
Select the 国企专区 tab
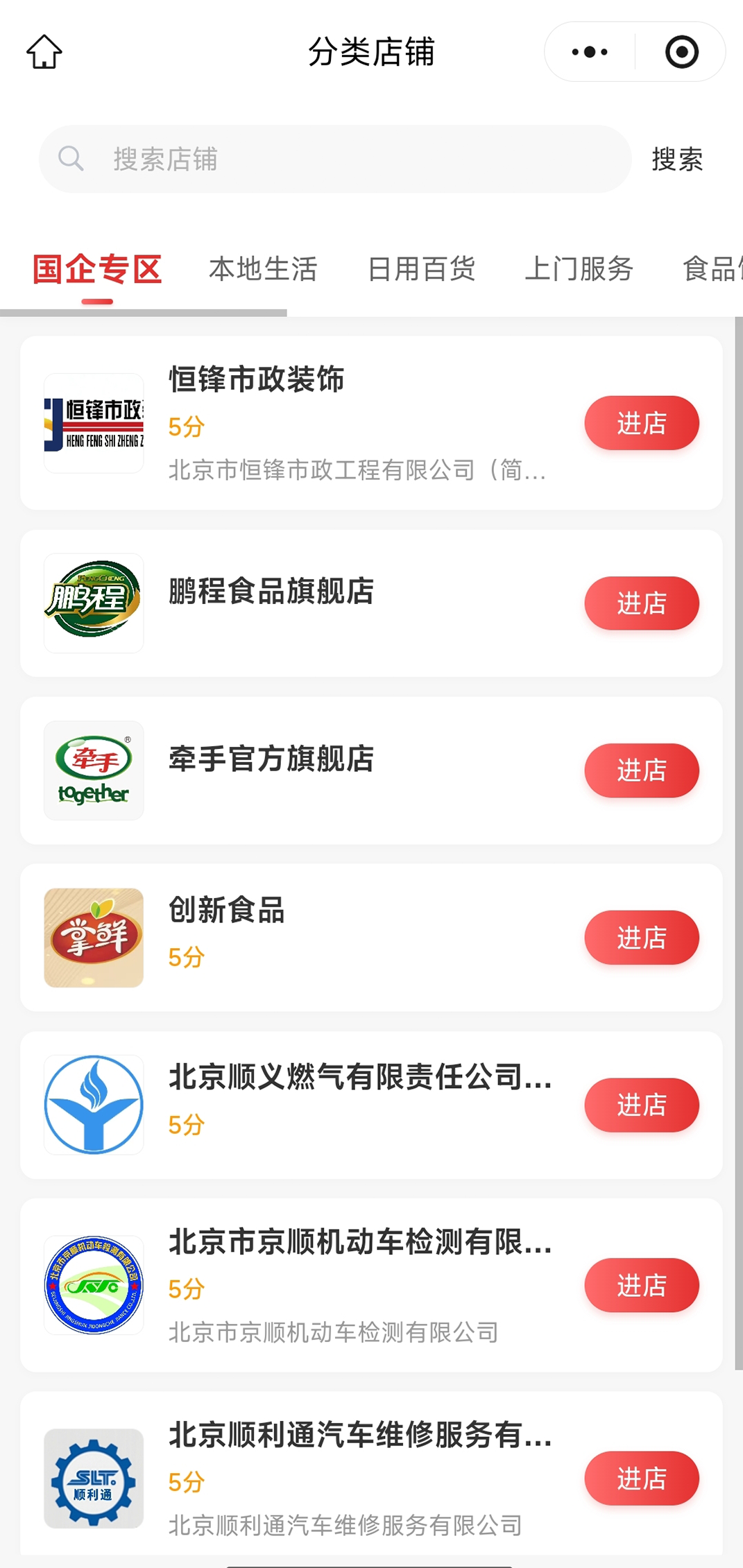[x=97, y=270]
